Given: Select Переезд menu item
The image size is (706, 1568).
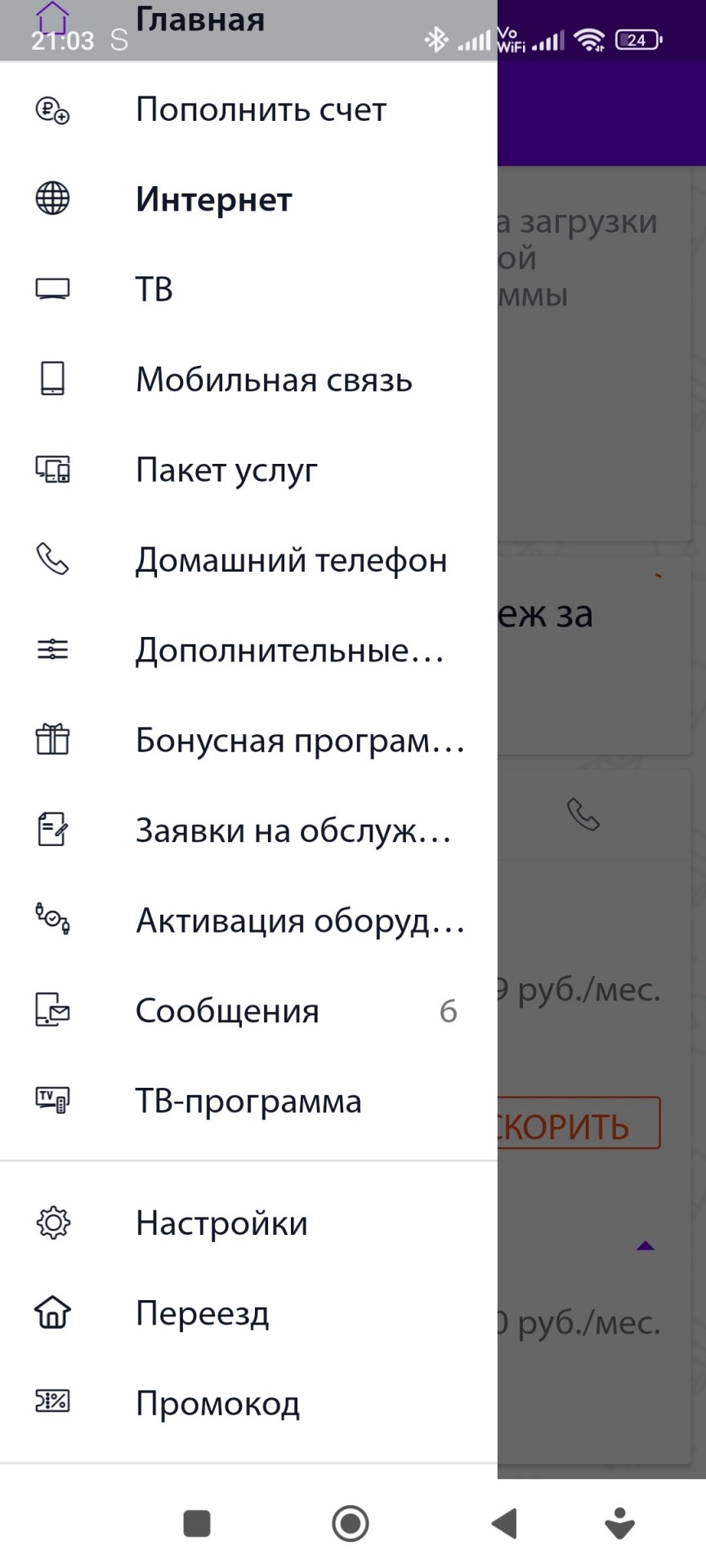Looking at the screenshot, I should tap(248, 1313).
